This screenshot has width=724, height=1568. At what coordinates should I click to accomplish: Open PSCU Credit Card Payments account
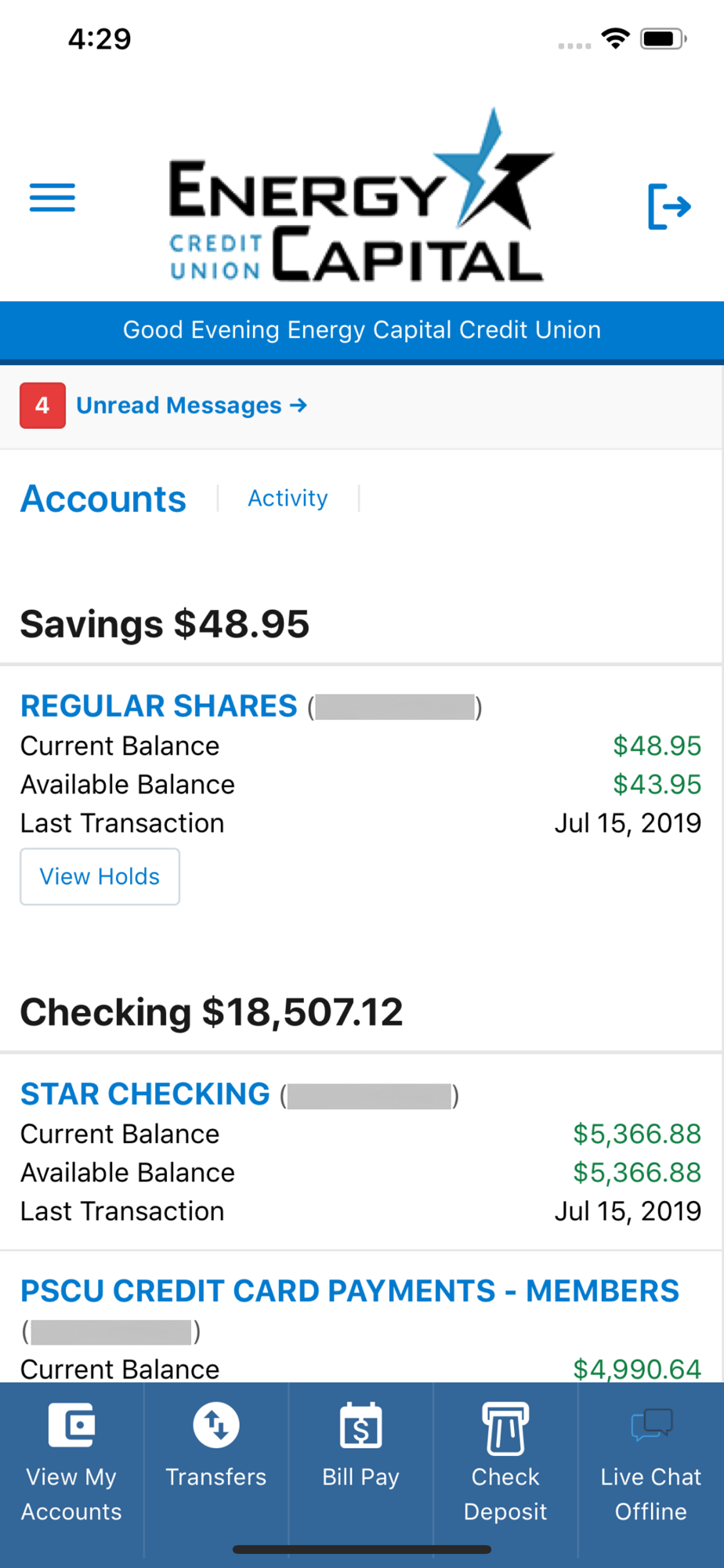[349, 1291]
